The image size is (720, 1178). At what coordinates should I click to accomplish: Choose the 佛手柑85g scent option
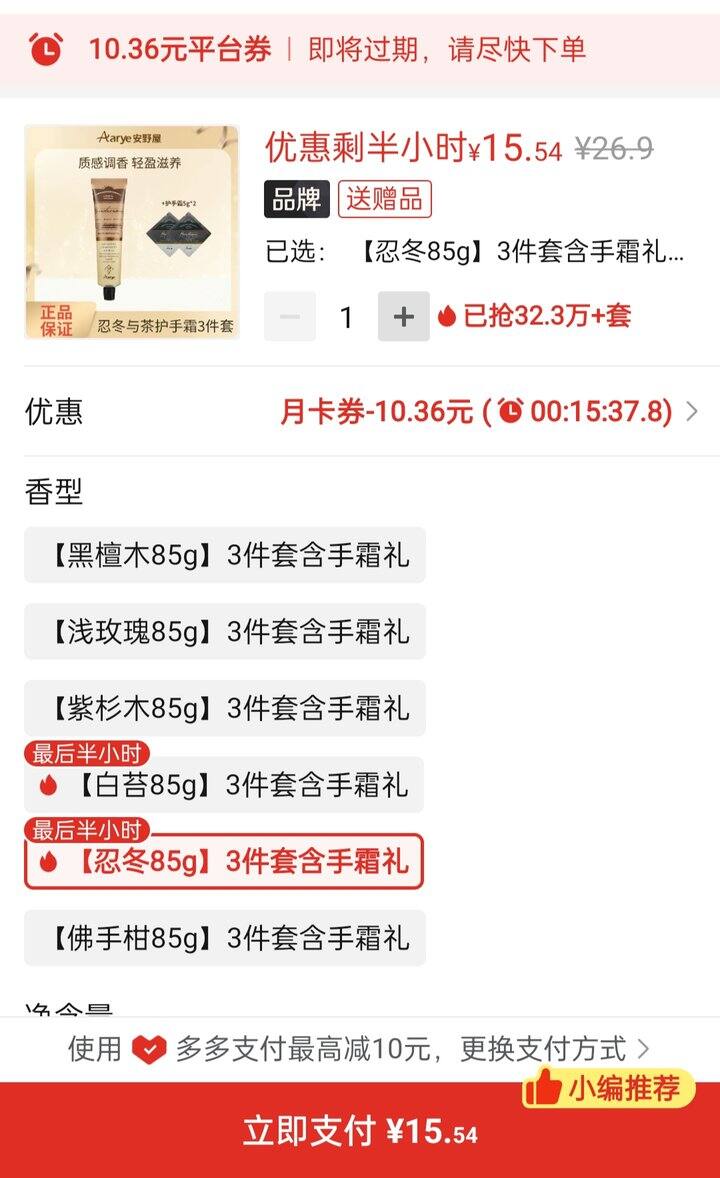coord(225,938)
